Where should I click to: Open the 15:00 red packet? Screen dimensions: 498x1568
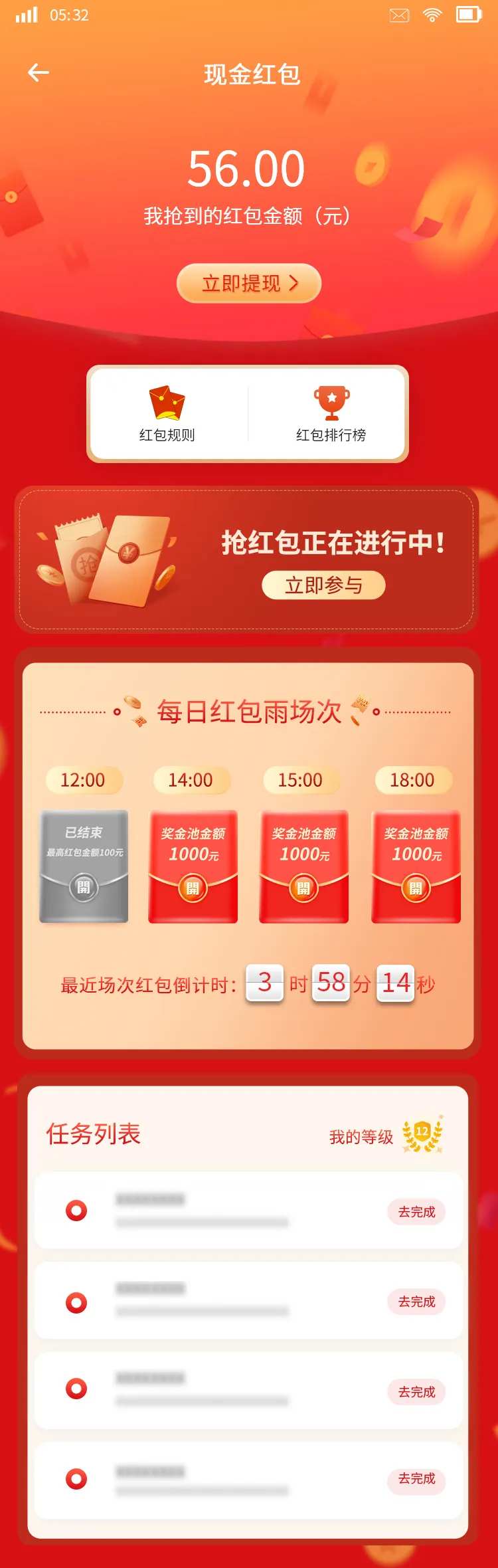coord(303,866)
